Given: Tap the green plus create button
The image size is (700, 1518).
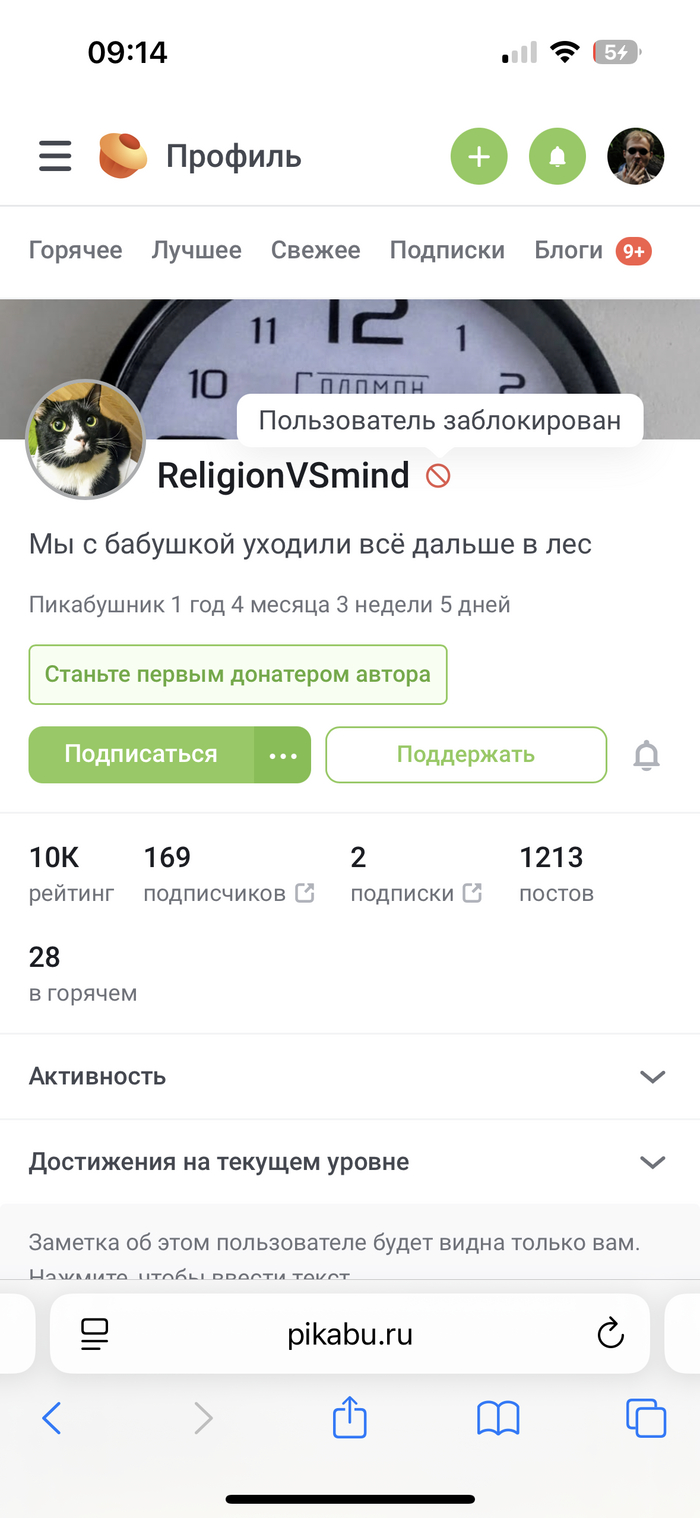Looking at the screenshot, I should 479,156.
